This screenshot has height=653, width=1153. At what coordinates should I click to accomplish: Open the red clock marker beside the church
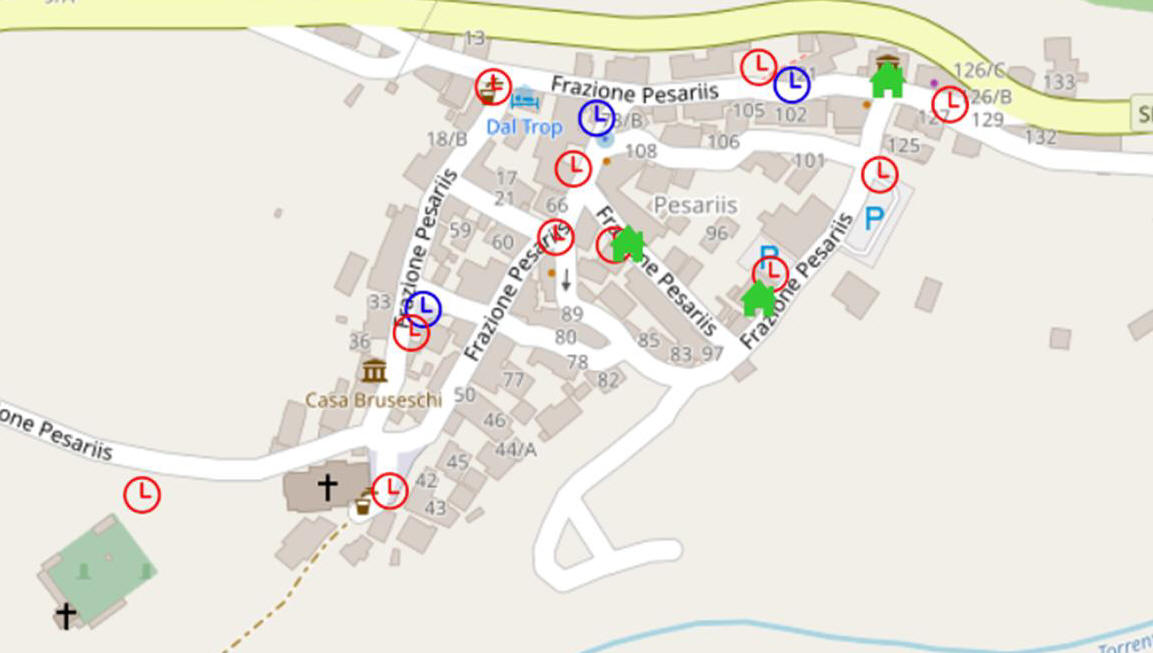pyautogui.click(x=389, y=491)
